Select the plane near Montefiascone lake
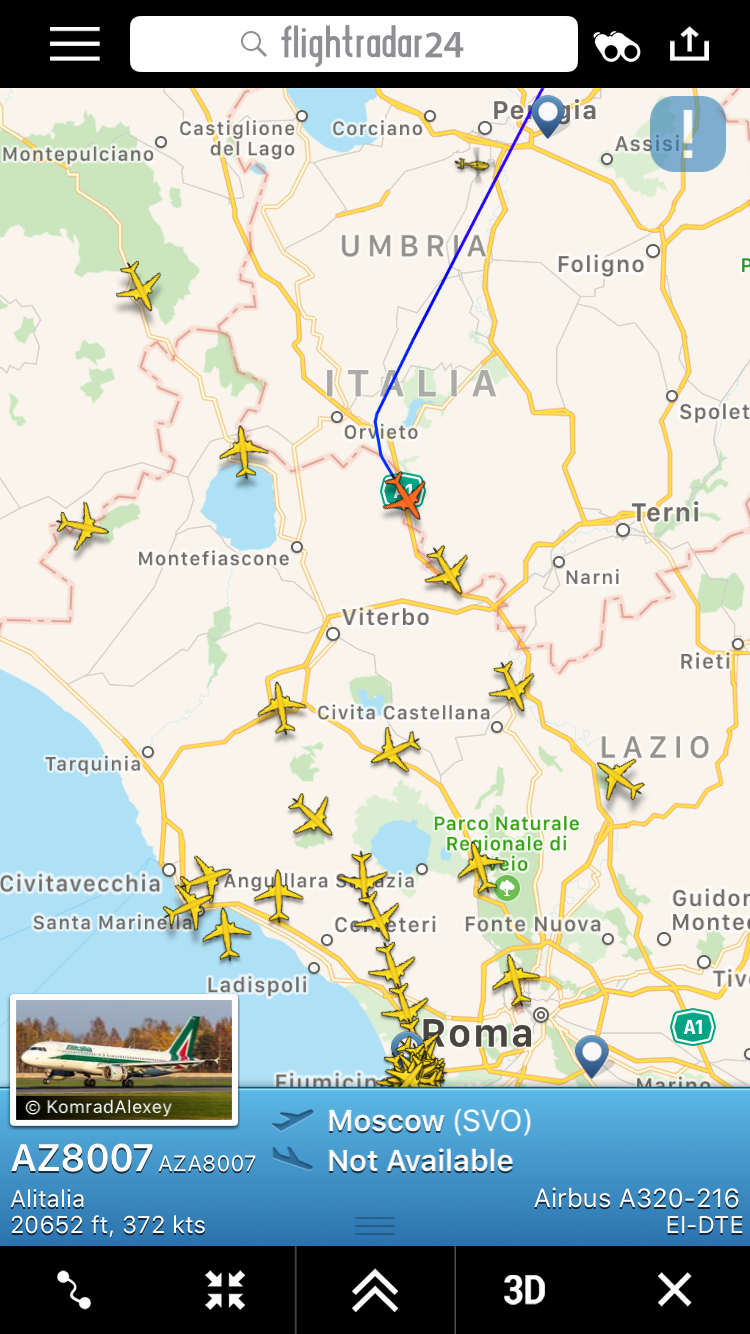The width and height of the screenshot is (750, 1334). point(244,452)
